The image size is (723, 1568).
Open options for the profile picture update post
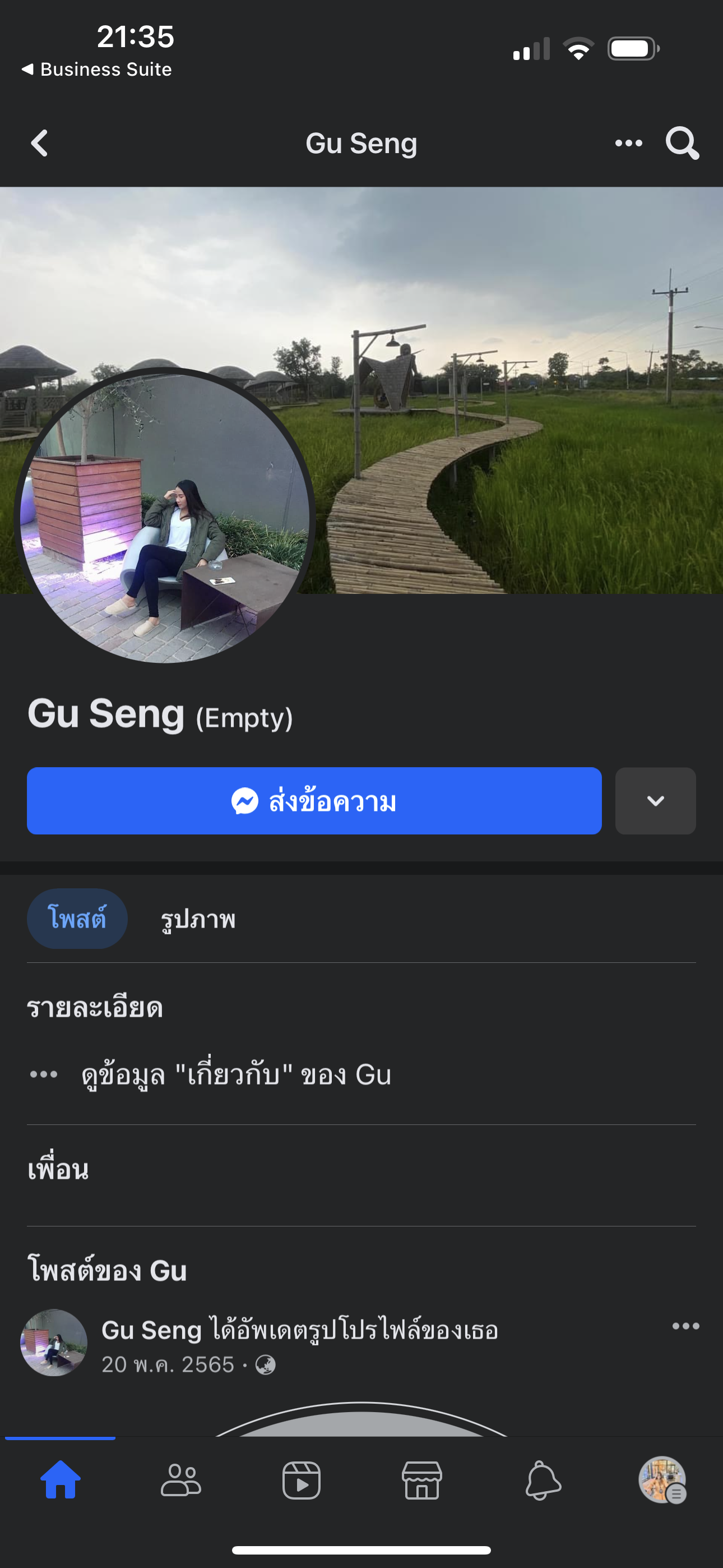tap(685, 1326)
